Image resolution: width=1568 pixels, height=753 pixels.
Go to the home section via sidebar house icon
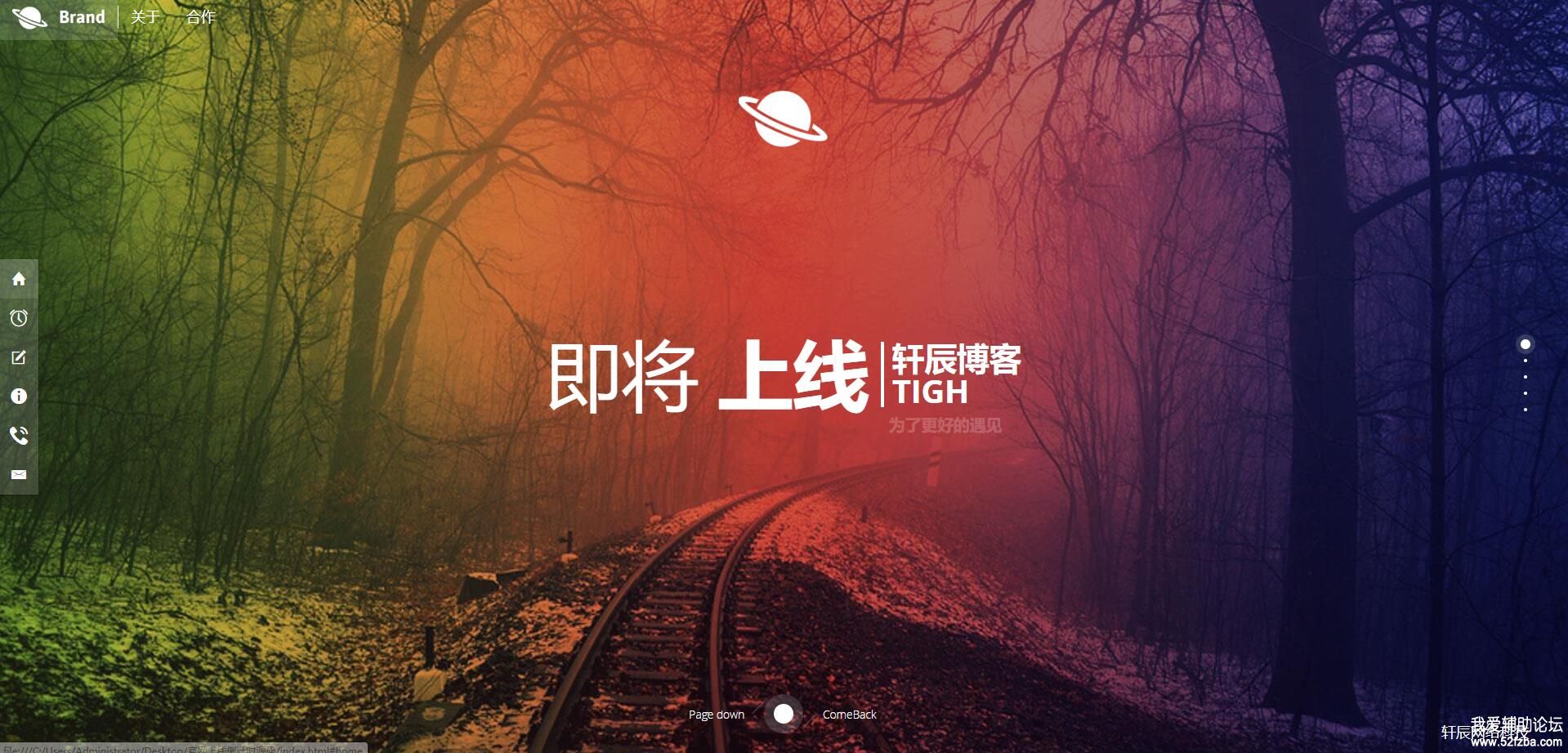pyautogui.click(x=19, y=280)
